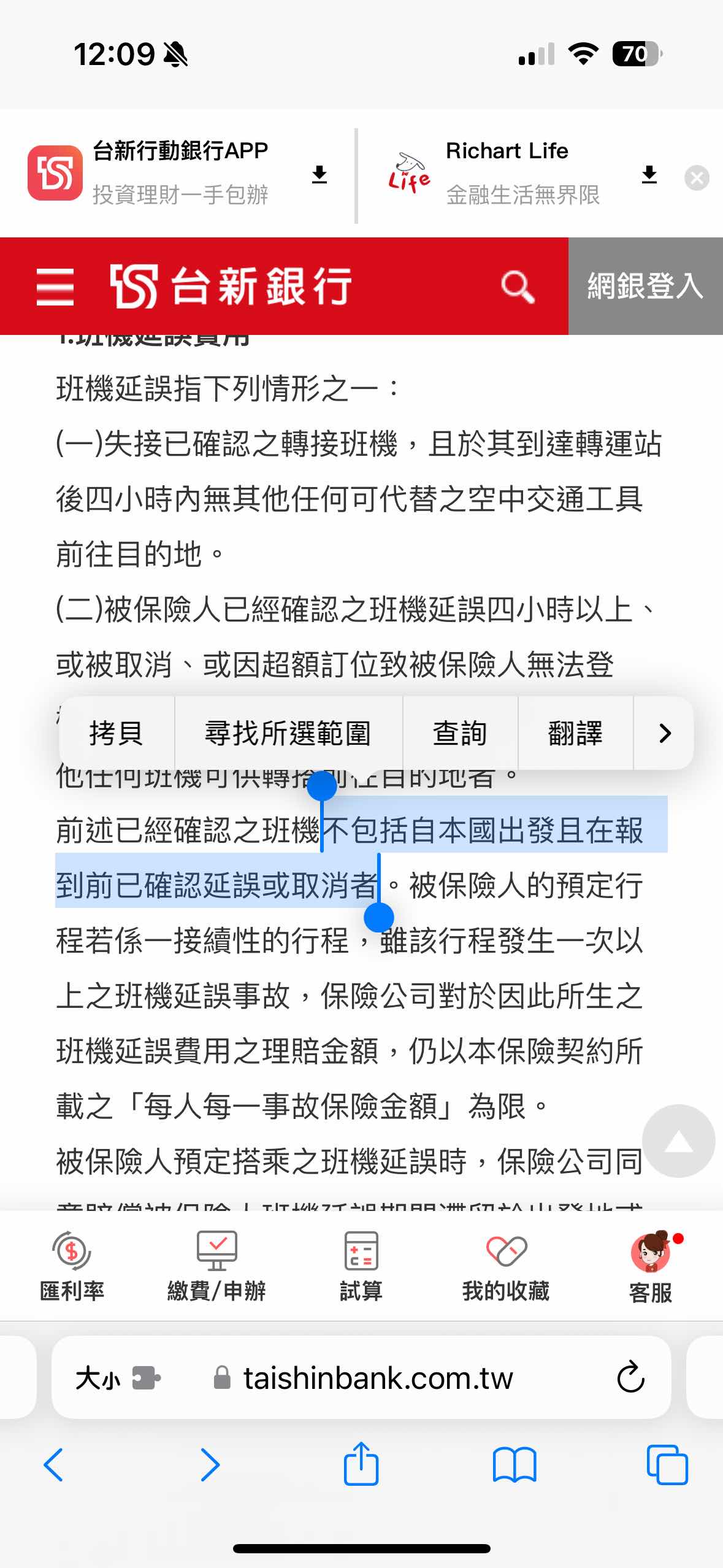This screenshot has height=1568, width=723.
Task: Open the Safari bookmarks
Action: (x=515, y=1465)
